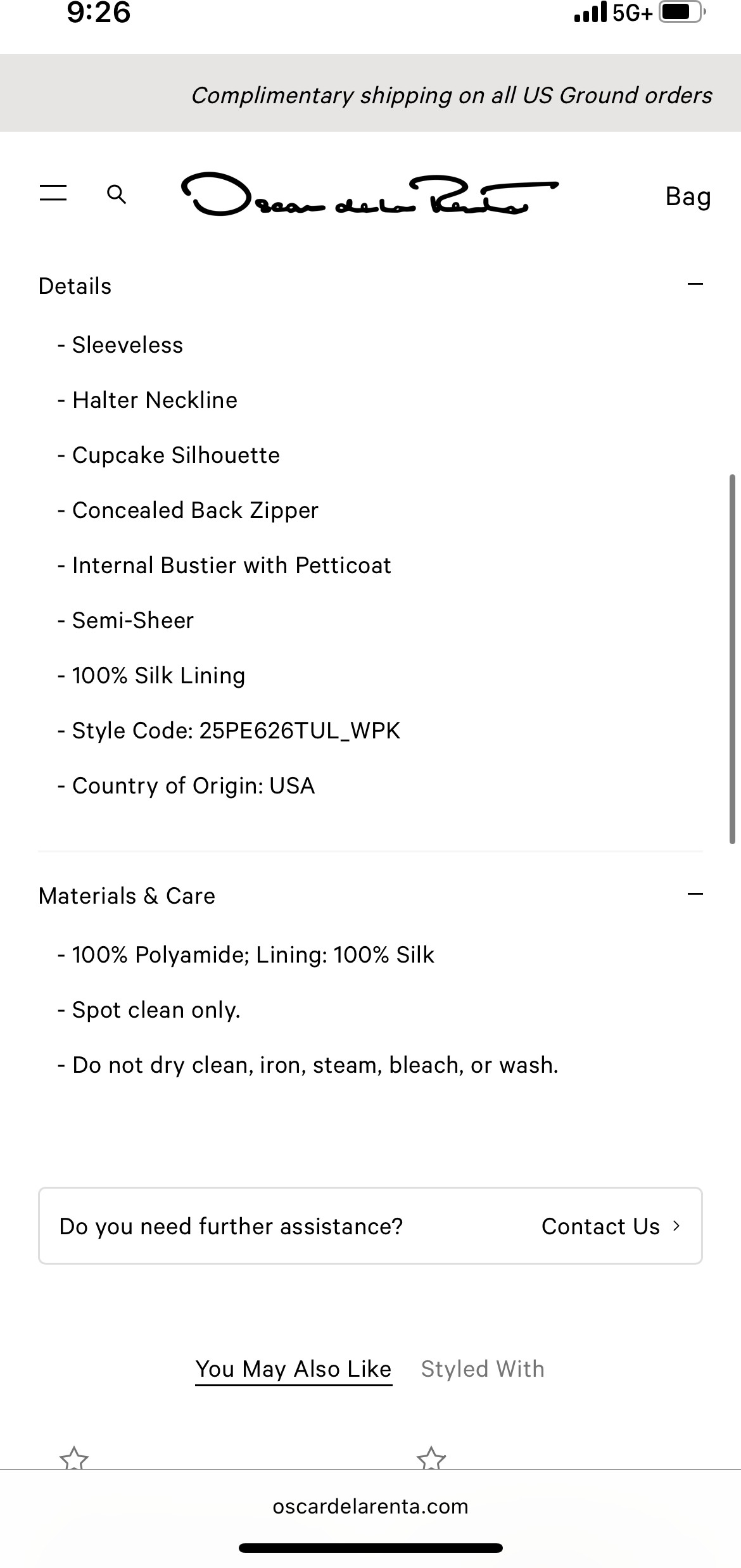Collapse the Details section
This screenshot has width=741, height=1568.
(x=695, y=285)
